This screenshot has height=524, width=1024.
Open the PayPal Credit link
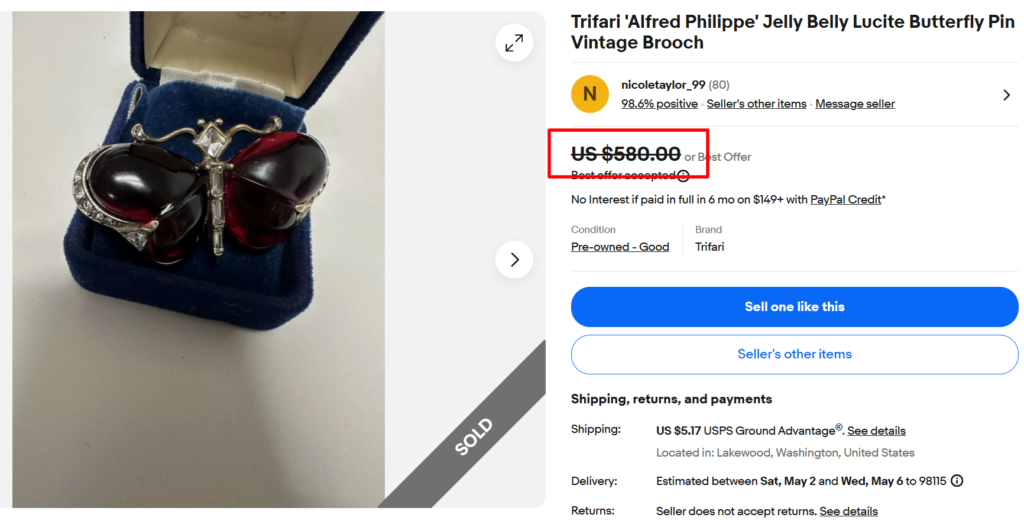click(845, 200)
